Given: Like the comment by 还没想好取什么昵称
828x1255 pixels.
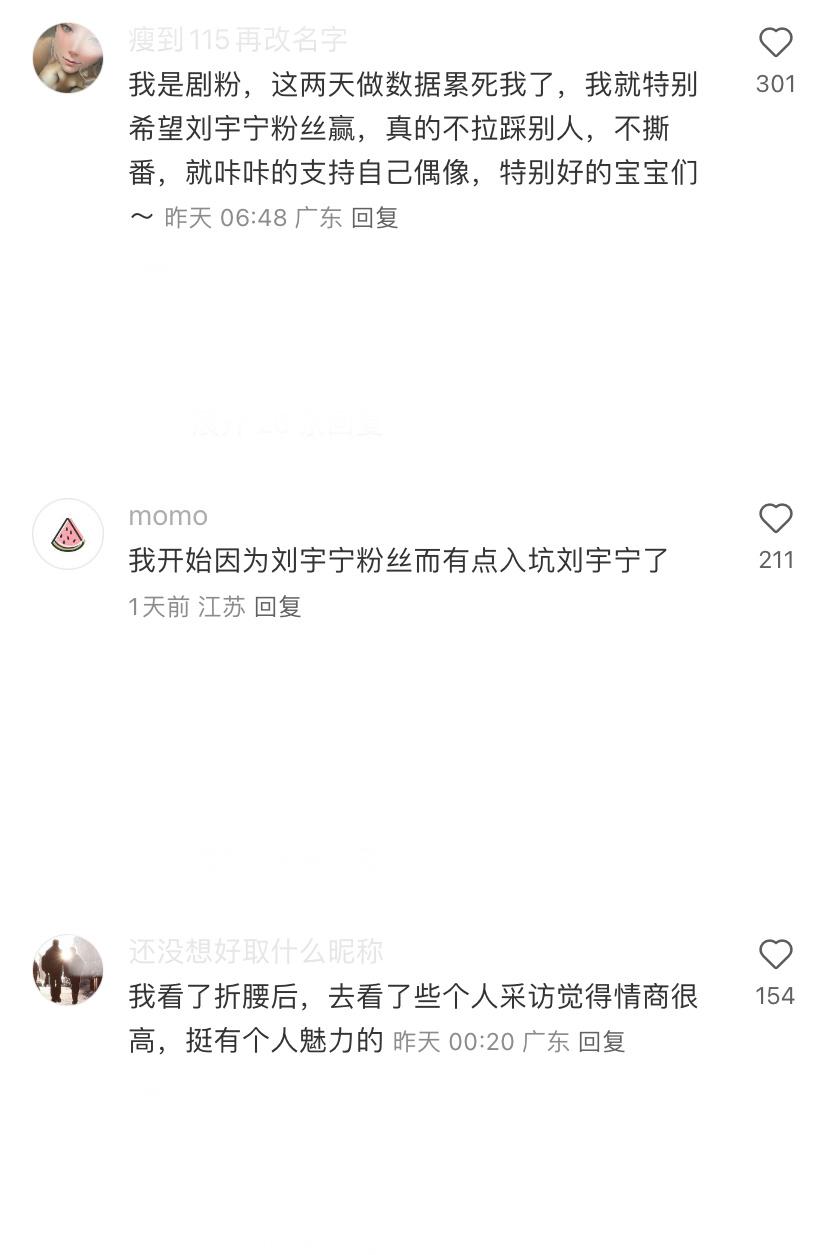Looking at the screenshot, I should click(x=775, y=955).
